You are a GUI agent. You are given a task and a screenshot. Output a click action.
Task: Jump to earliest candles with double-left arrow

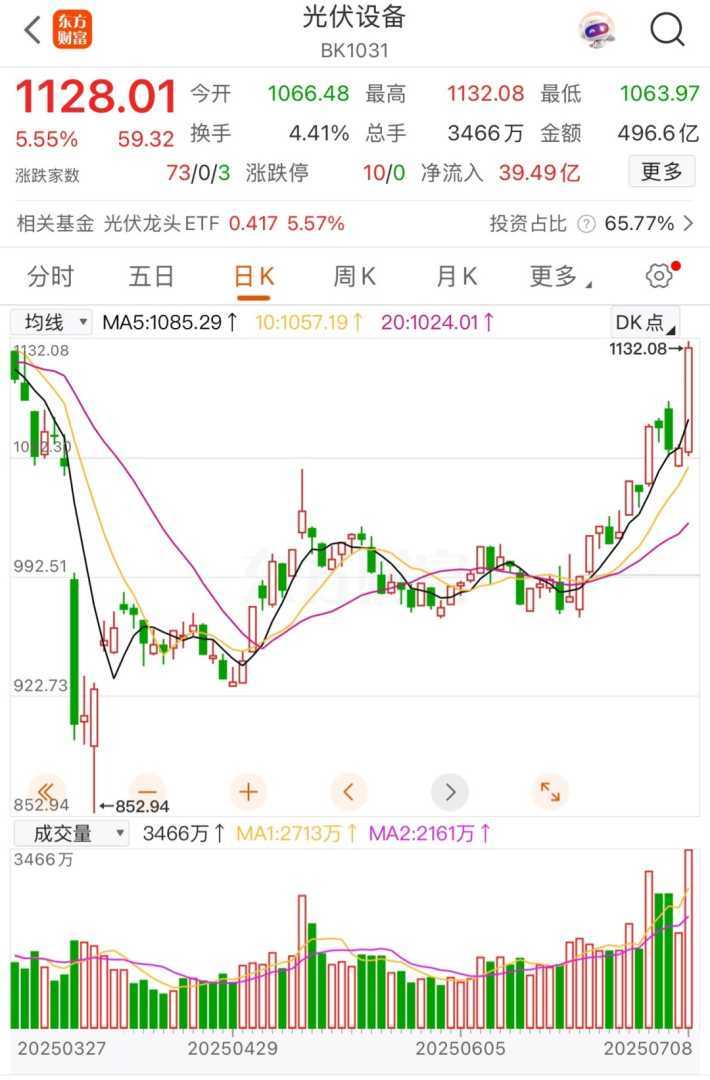click(46, 792)
